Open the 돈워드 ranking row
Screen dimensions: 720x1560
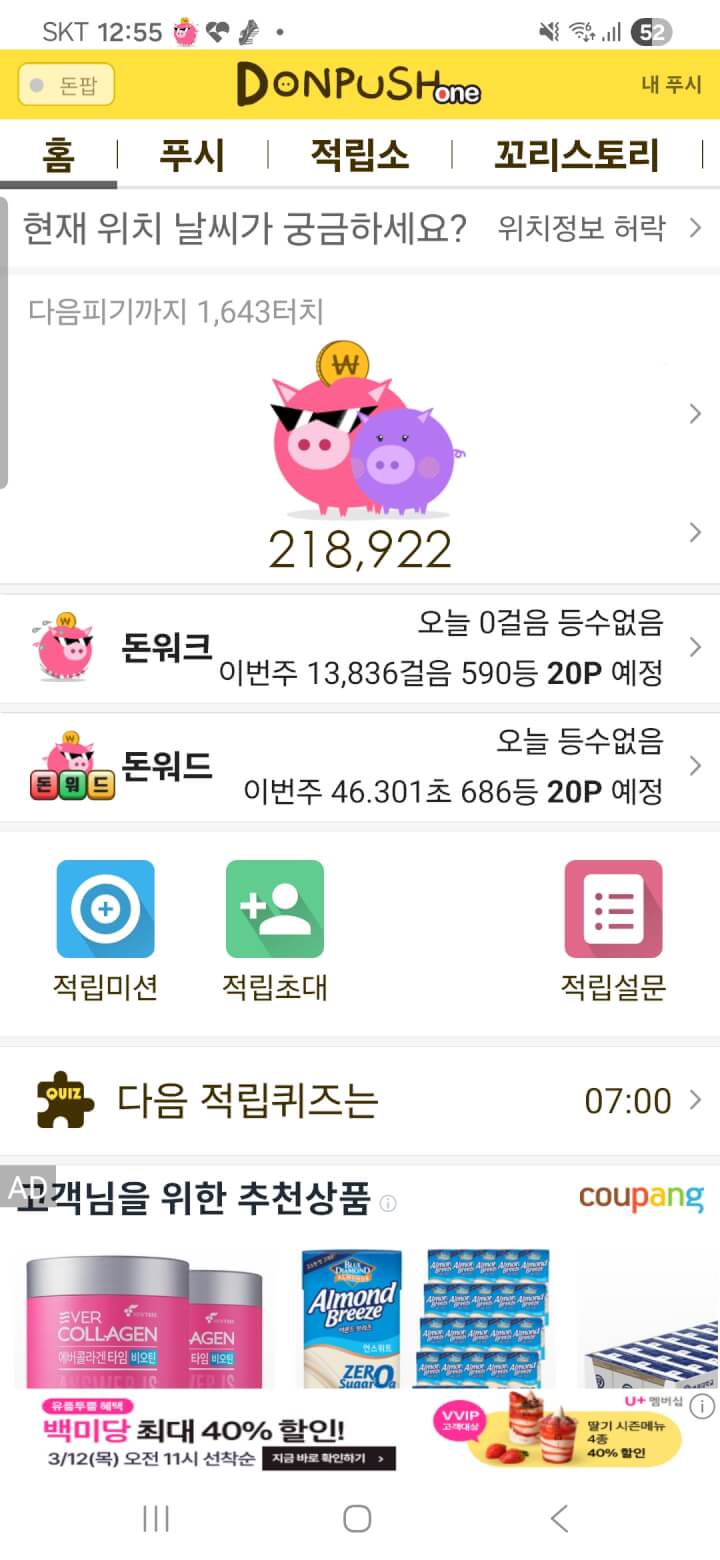360,767
